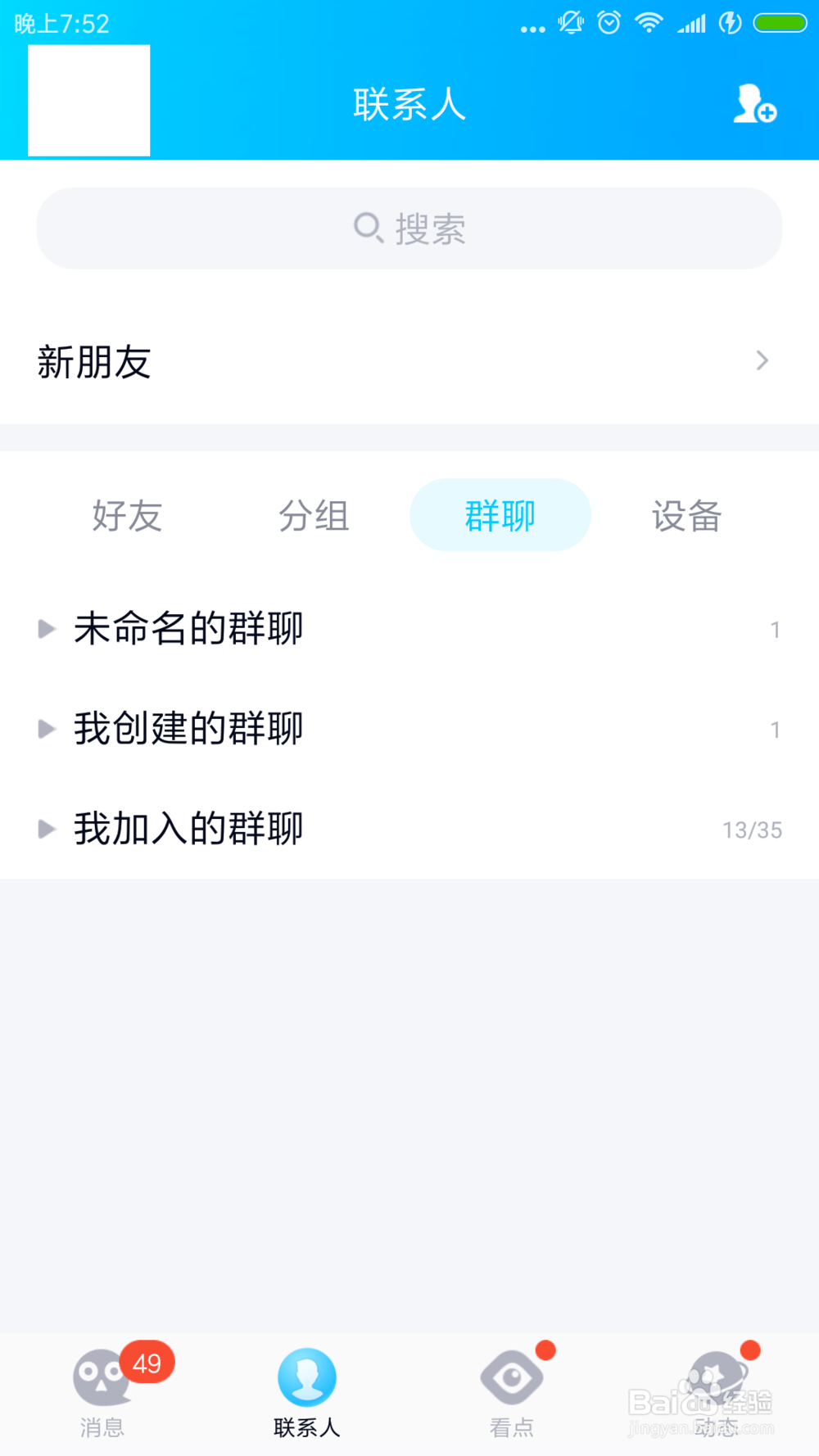This screenshot has height=1456, width=819.
Task: Switch to the 分组 tab
Action: pyautogui.click(x=314, y=516)
